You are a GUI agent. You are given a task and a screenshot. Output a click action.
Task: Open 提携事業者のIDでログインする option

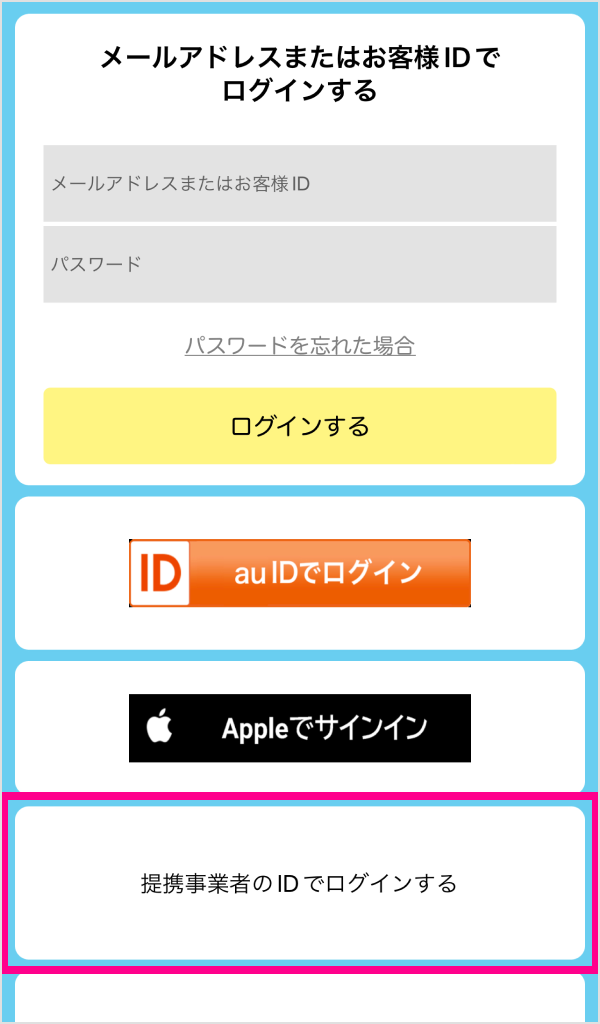300,883
